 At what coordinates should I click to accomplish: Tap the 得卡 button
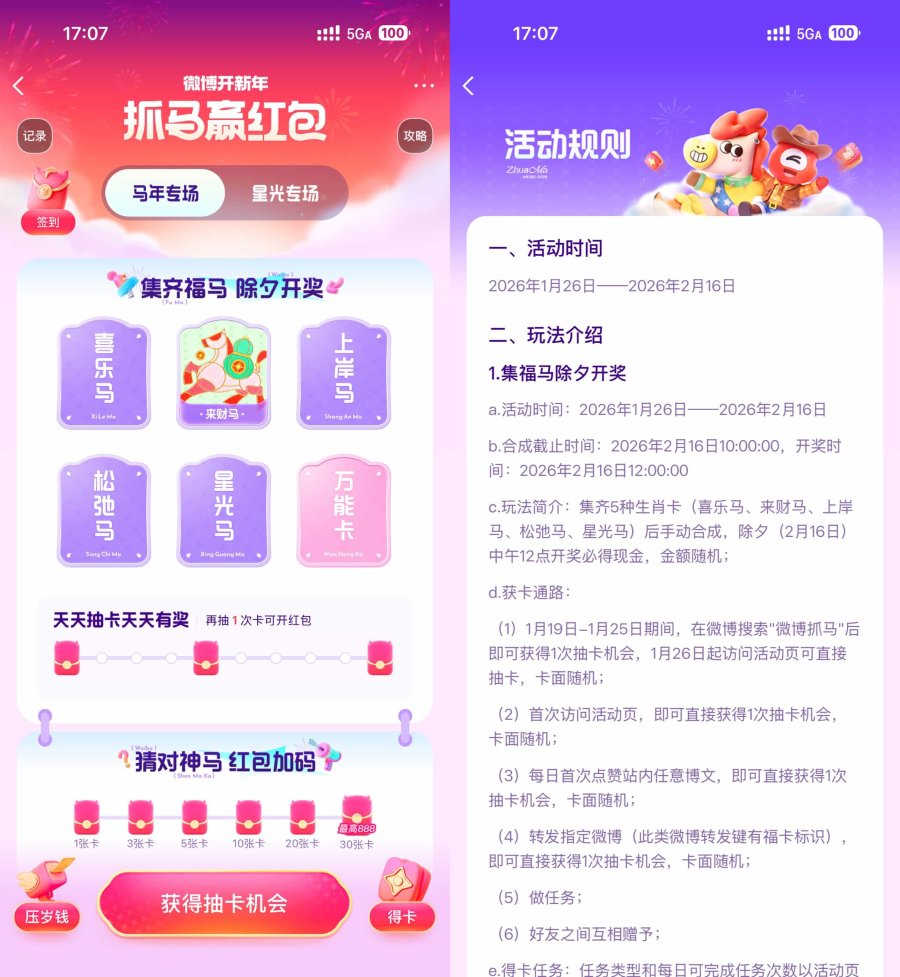coord(401,897)
